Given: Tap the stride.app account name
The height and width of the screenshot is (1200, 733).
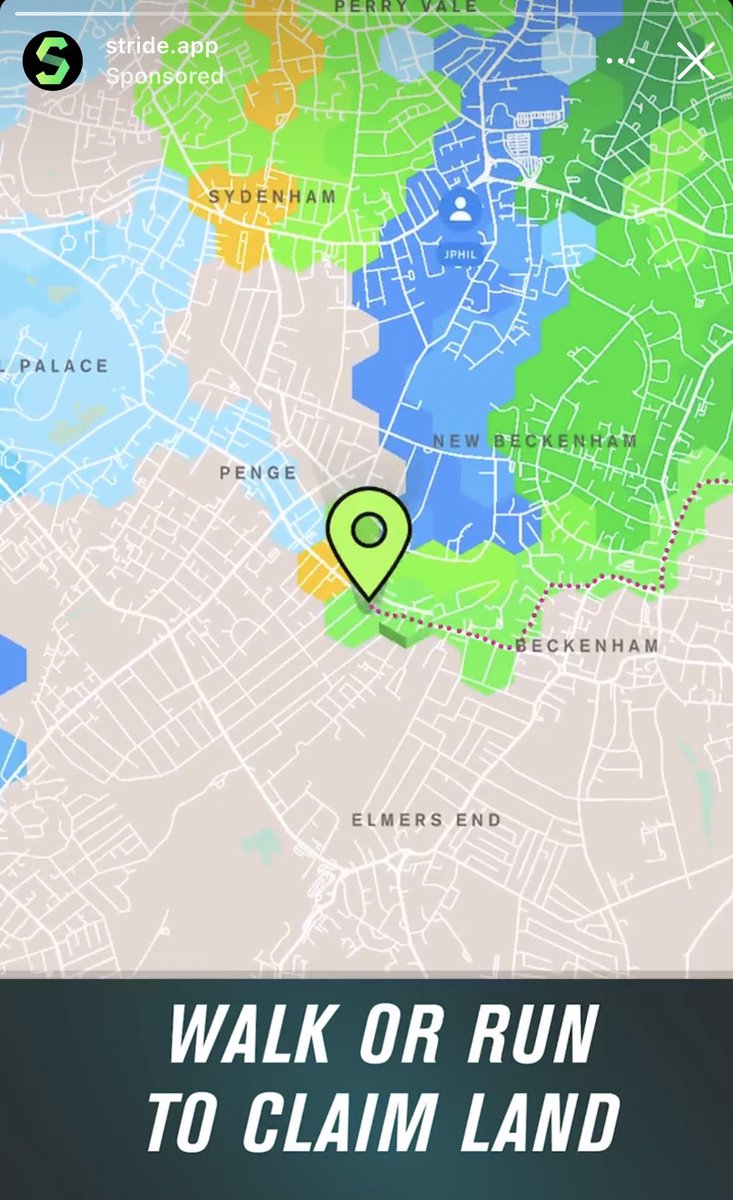Looking at the screenshot, I should [161, 47].
